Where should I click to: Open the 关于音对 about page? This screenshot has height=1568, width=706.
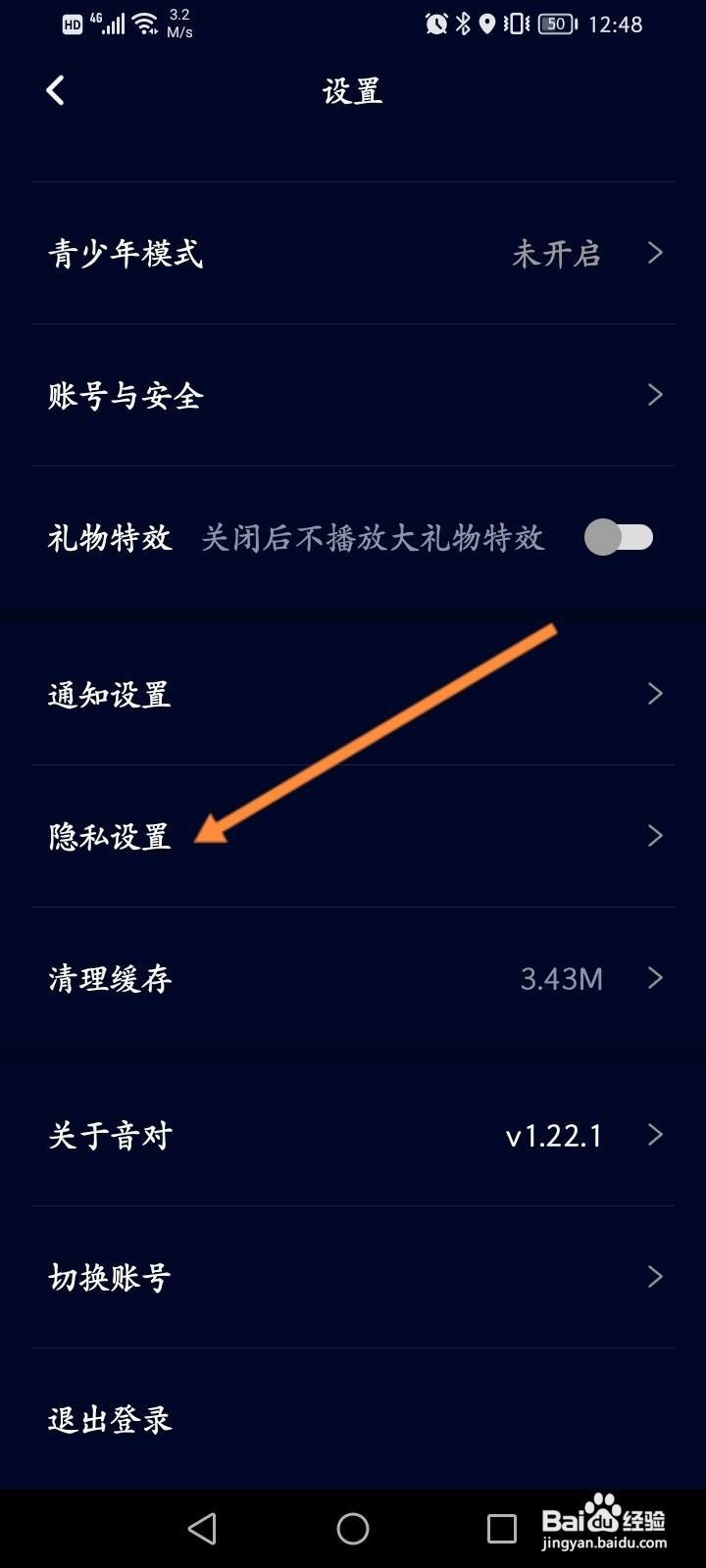[x=353, y=1135]
